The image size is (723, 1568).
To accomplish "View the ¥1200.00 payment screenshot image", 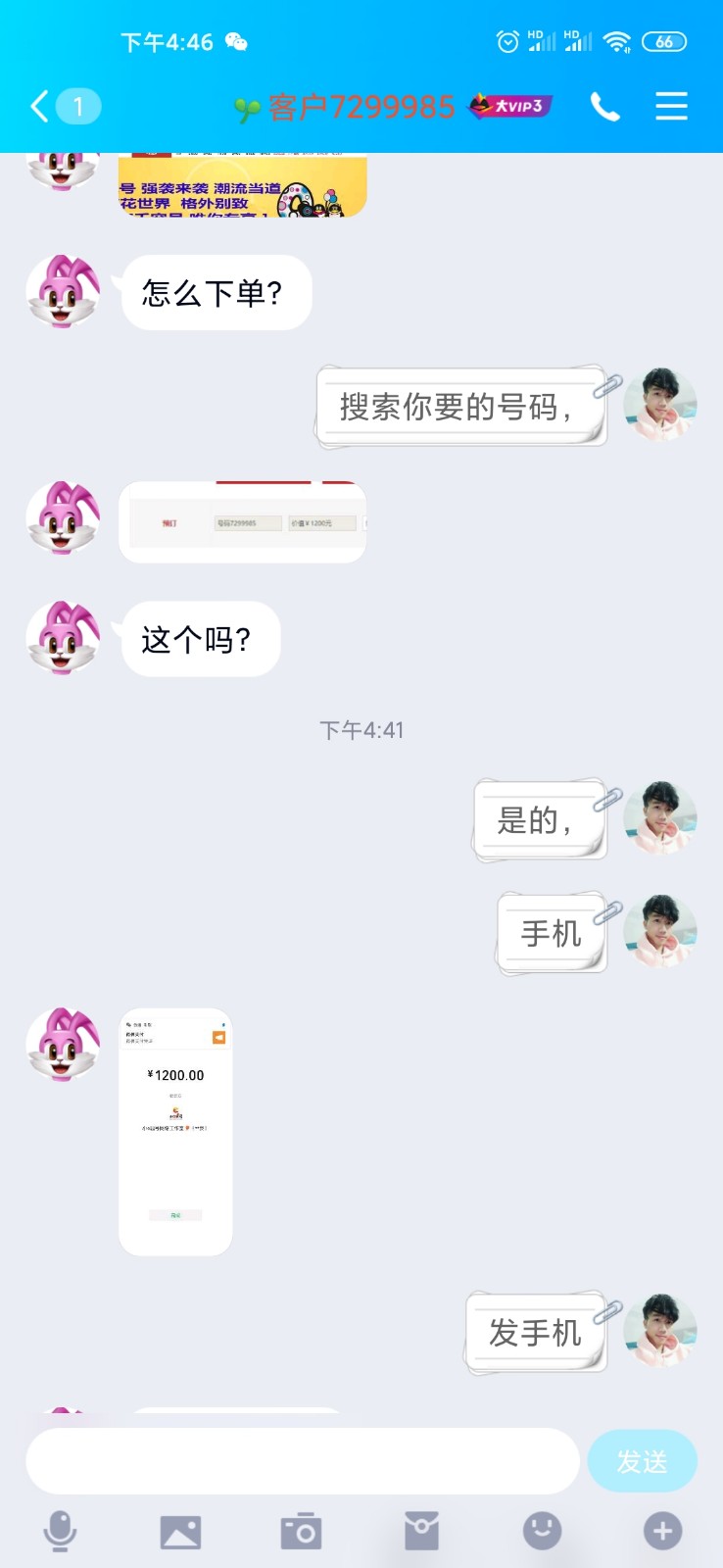I will [175, 1132].
